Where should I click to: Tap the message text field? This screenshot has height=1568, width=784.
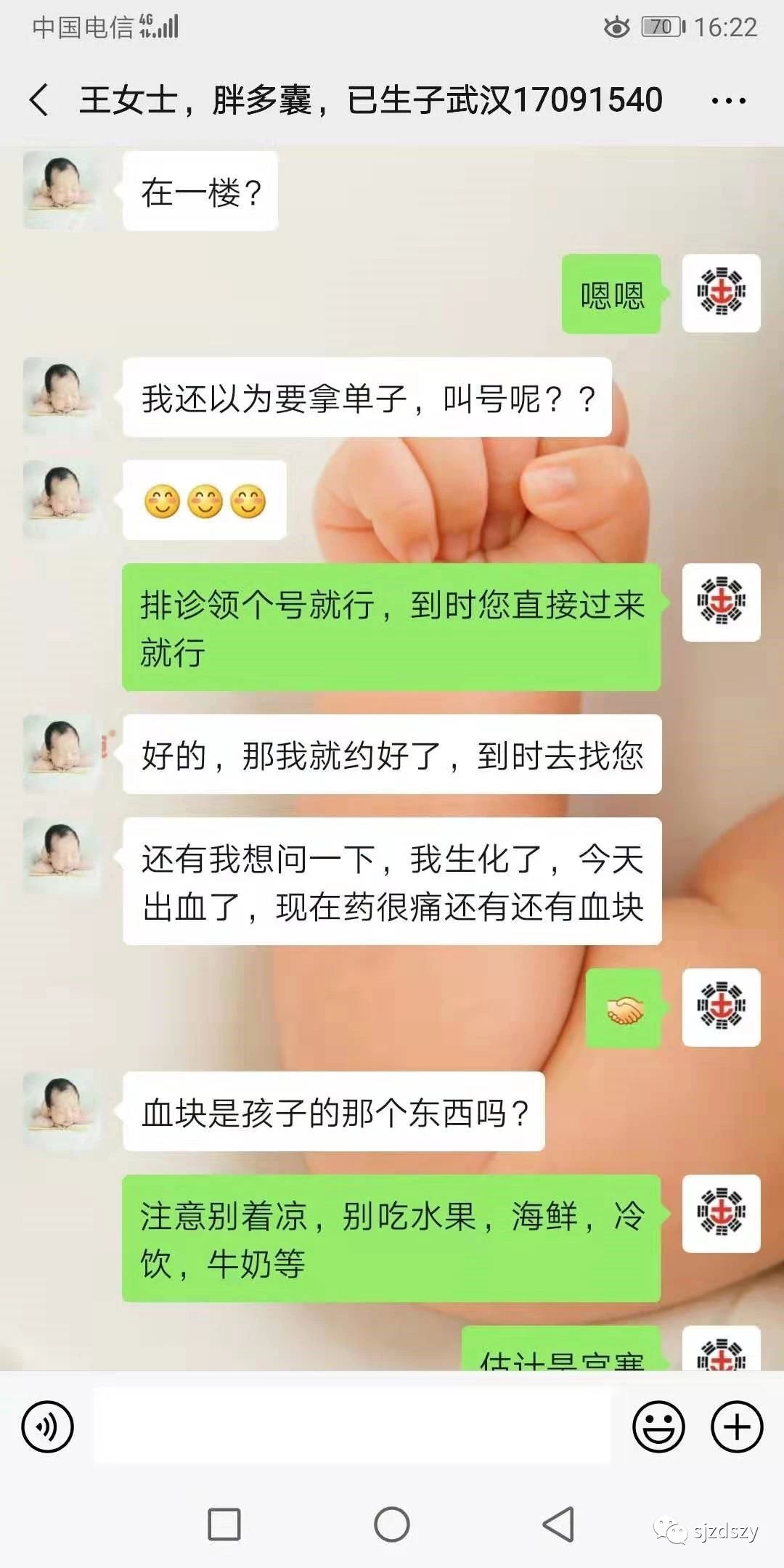[x=352, y=1426]
